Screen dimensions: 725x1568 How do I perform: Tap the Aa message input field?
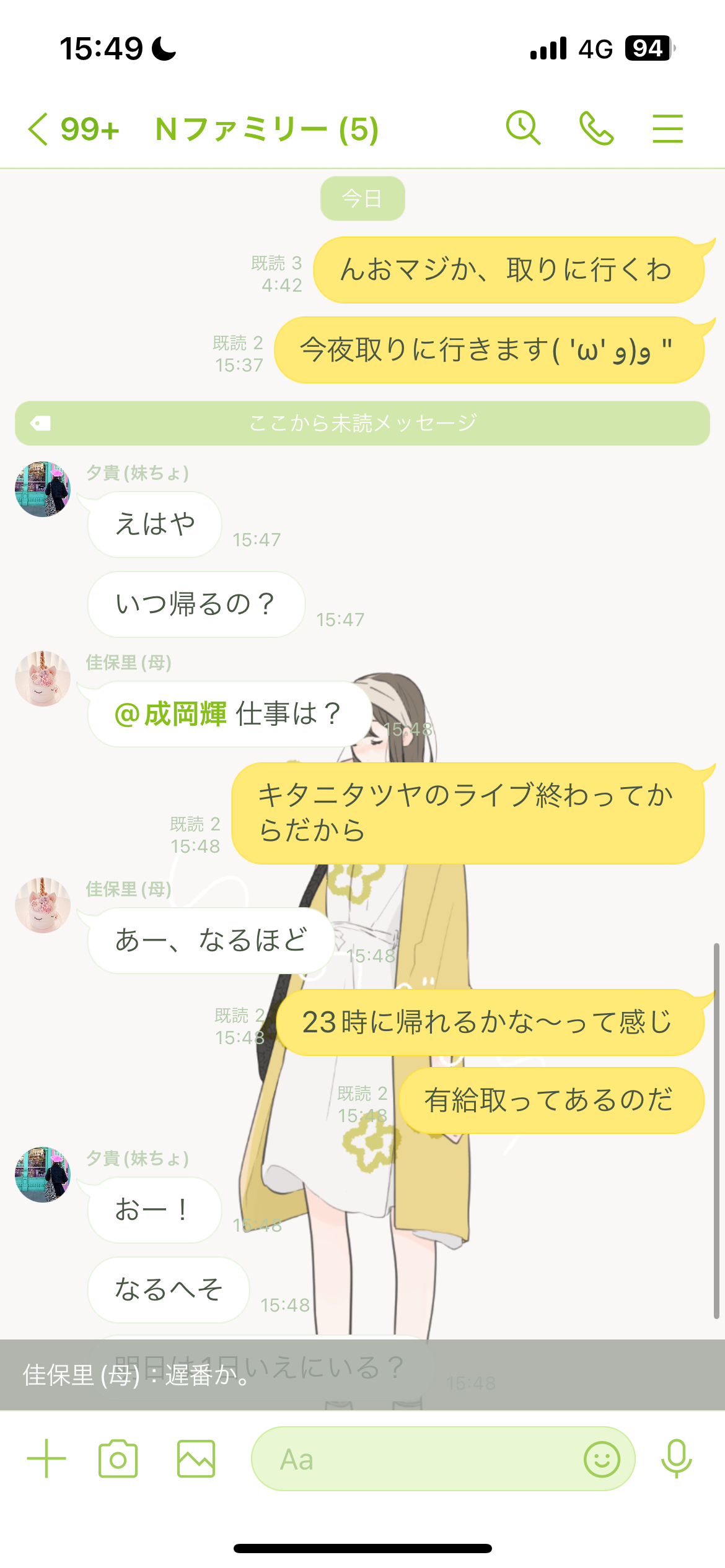click(403, 1459)
